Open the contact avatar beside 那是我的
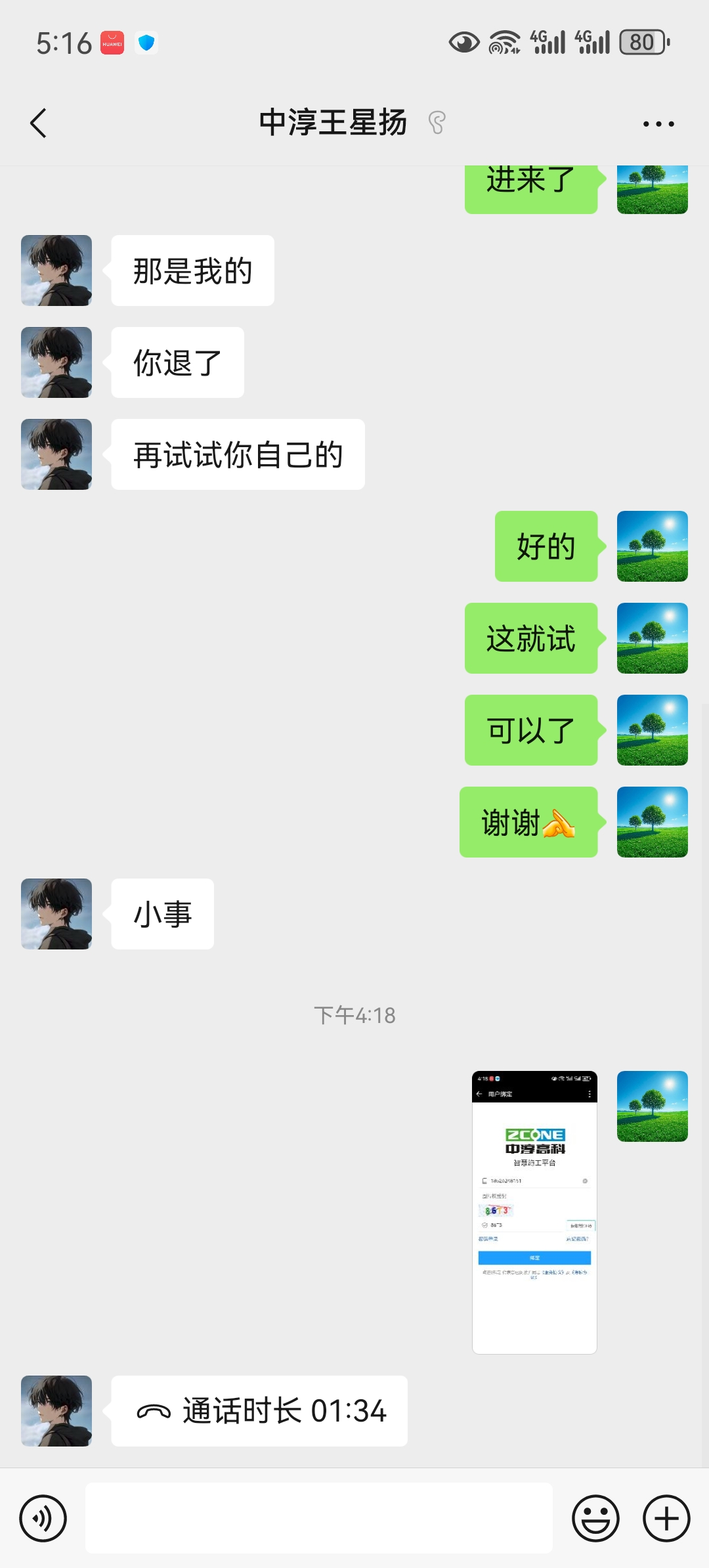The width and height of the screenshot is (709, 1568). [56, 271]
